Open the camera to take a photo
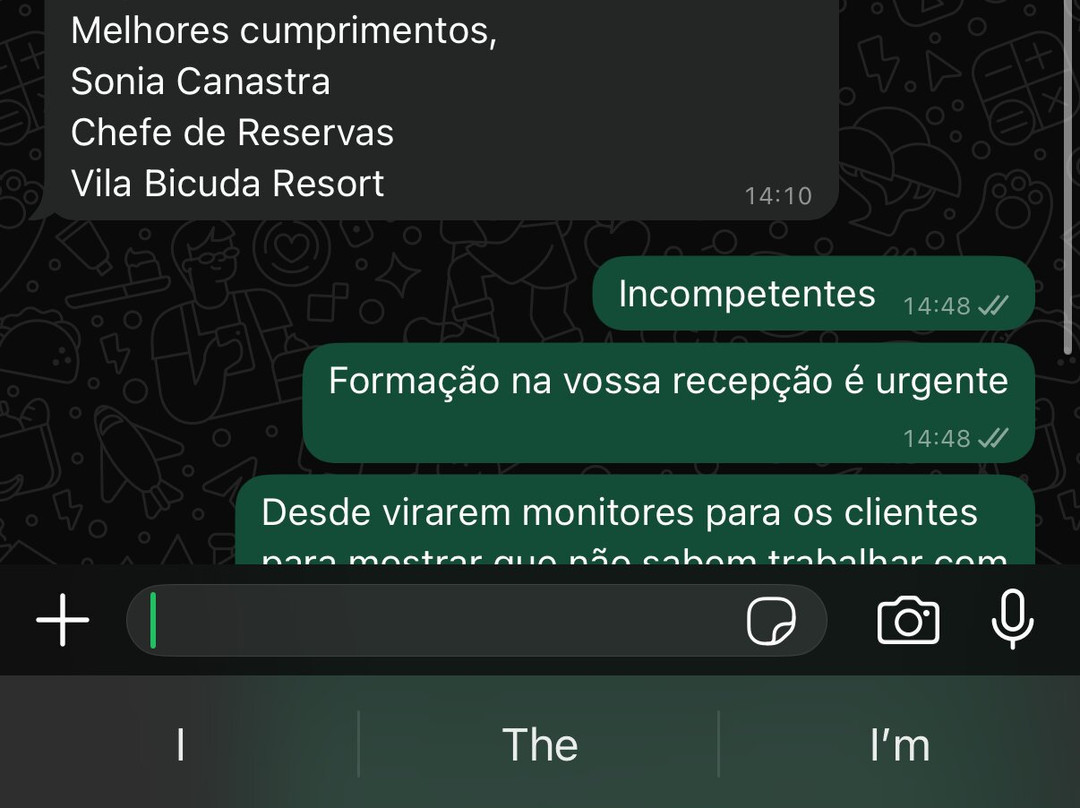Image resolution: width=1080 pixels, height=808 pixels. click(908, 621)
